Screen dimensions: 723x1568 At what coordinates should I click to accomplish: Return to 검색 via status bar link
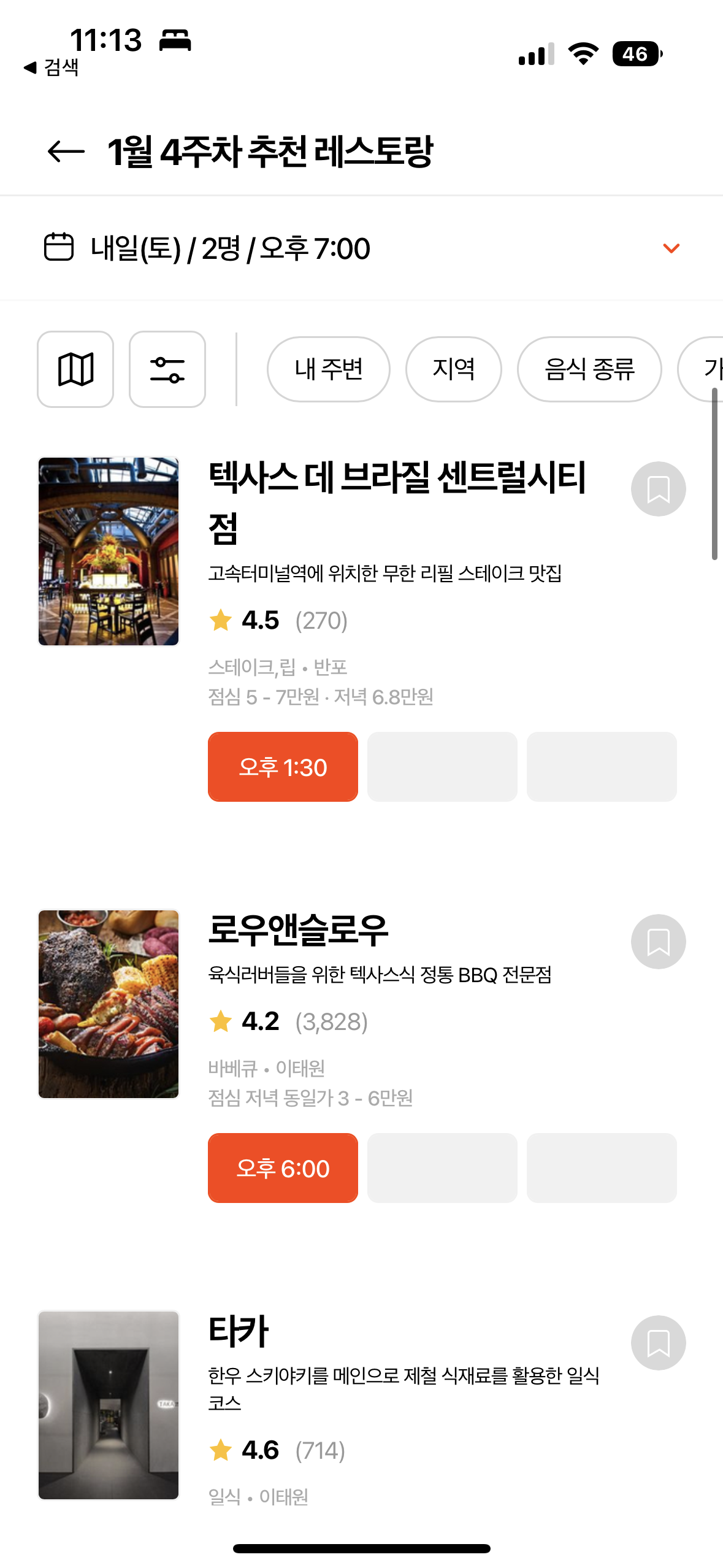pos(52,67)
